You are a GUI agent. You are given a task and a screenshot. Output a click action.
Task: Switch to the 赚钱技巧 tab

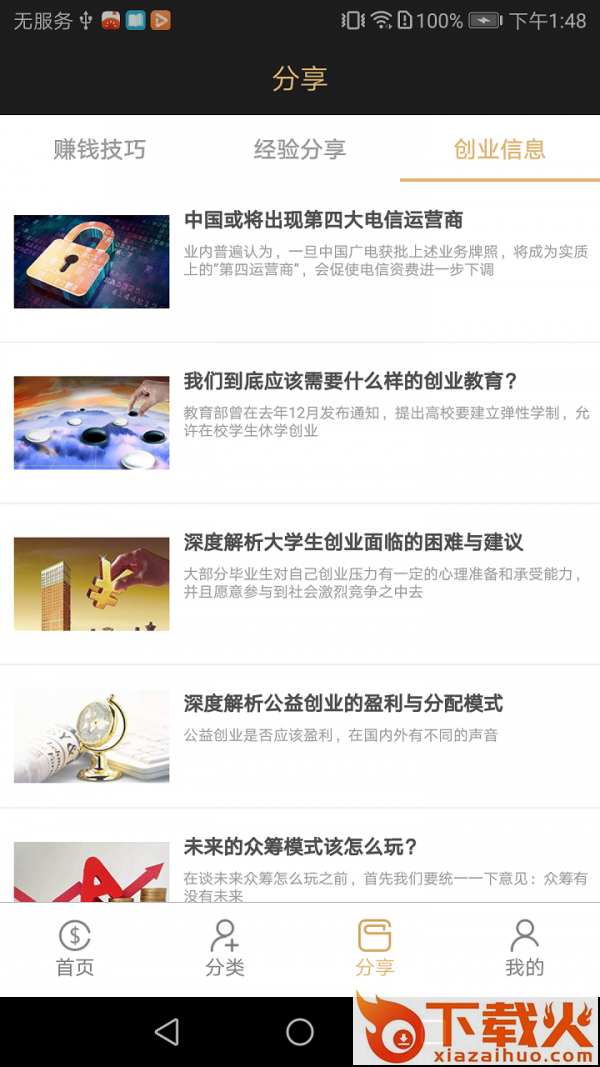coord(100,150)
